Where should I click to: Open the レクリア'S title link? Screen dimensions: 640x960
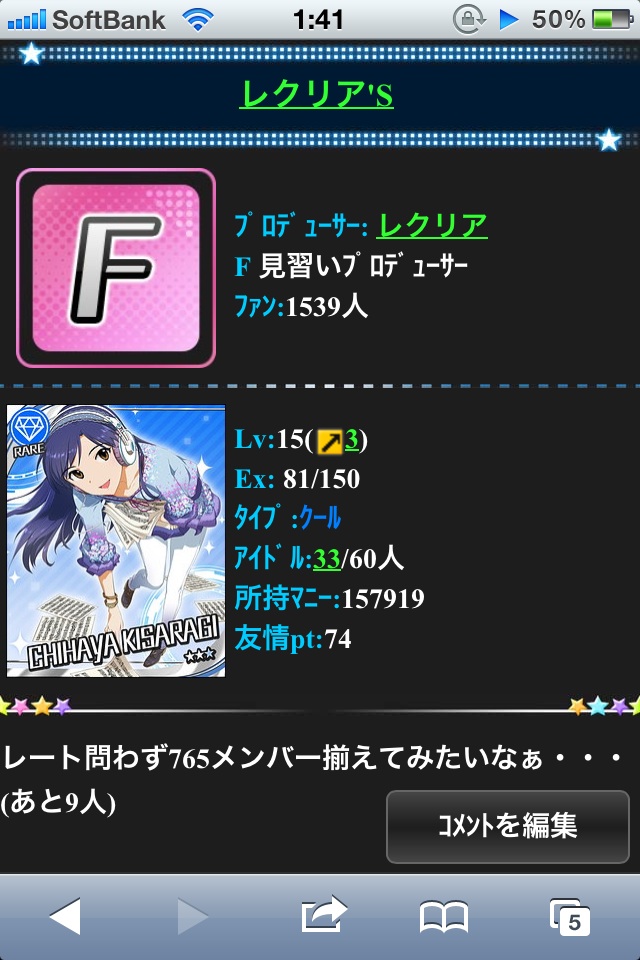(316, 93)
